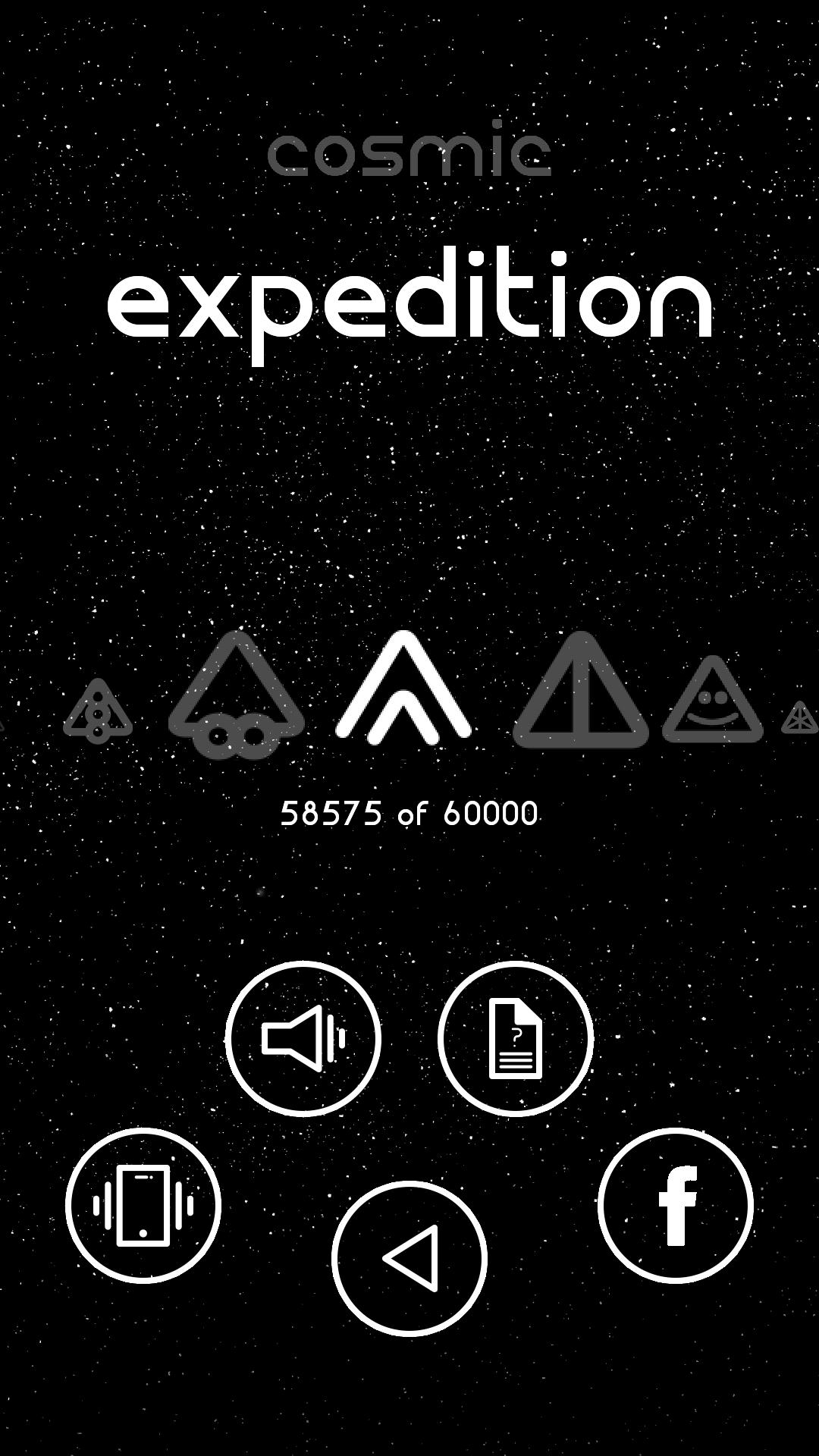Toggle the sound speaker button
The image size is (819, 1456).
303,1038
